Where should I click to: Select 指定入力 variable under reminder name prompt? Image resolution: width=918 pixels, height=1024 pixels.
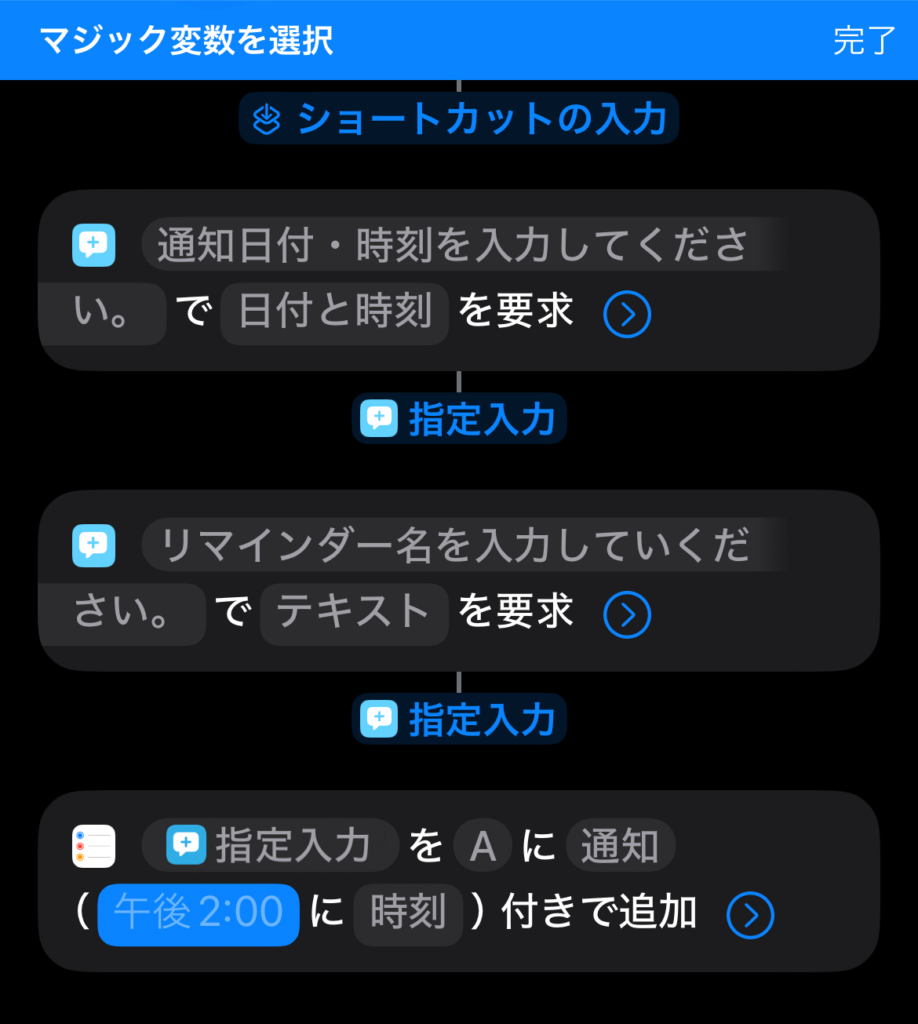459,719
